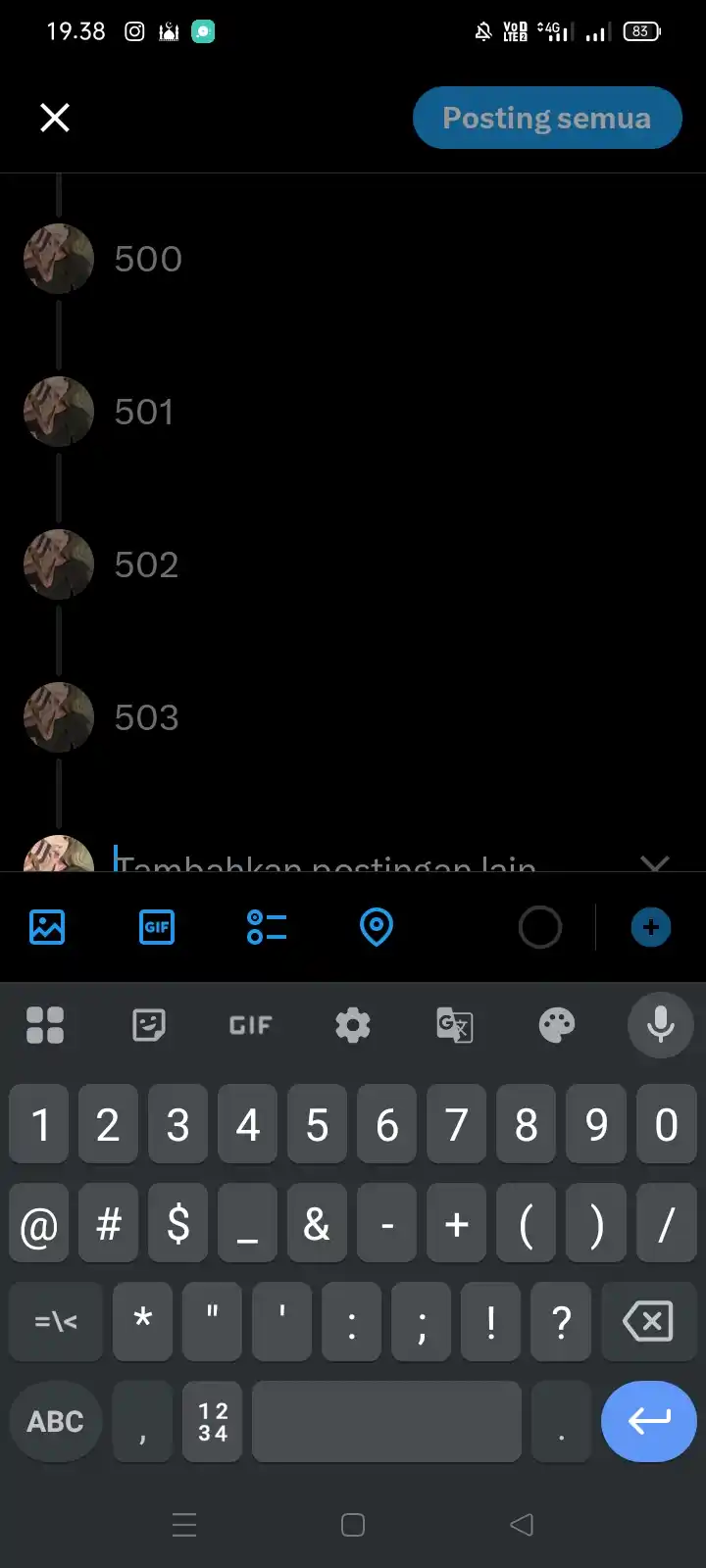706x1568 pixels.
Task: Remove the empty post with the X
Action: tap(654, 862)
